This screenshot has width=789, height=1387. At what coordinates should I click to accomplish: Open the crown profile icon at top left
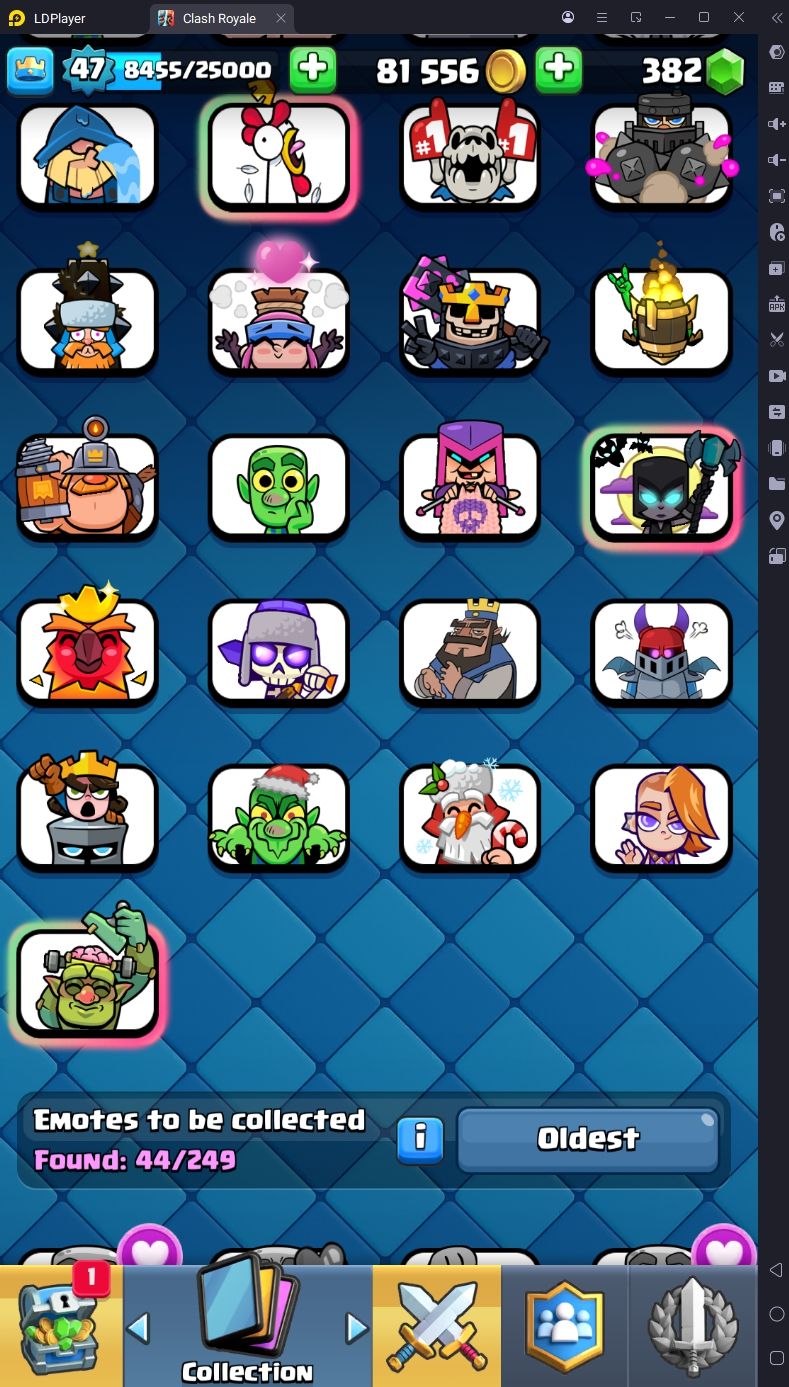coord(30,70)
